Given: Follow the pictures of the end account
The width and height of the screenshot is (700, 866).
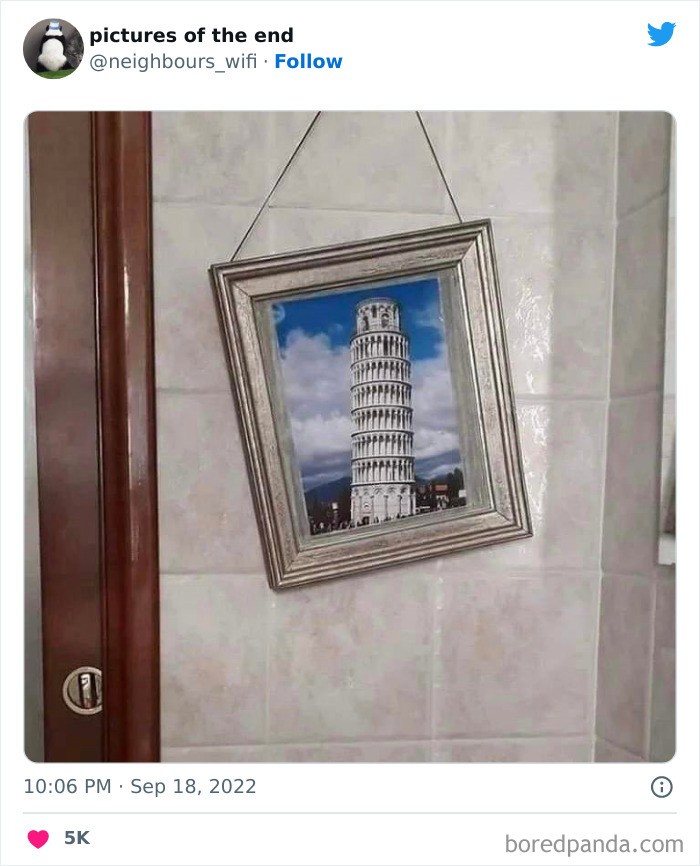Looking at the screenshot, I should pyautogui.click(x=308, y=61).
